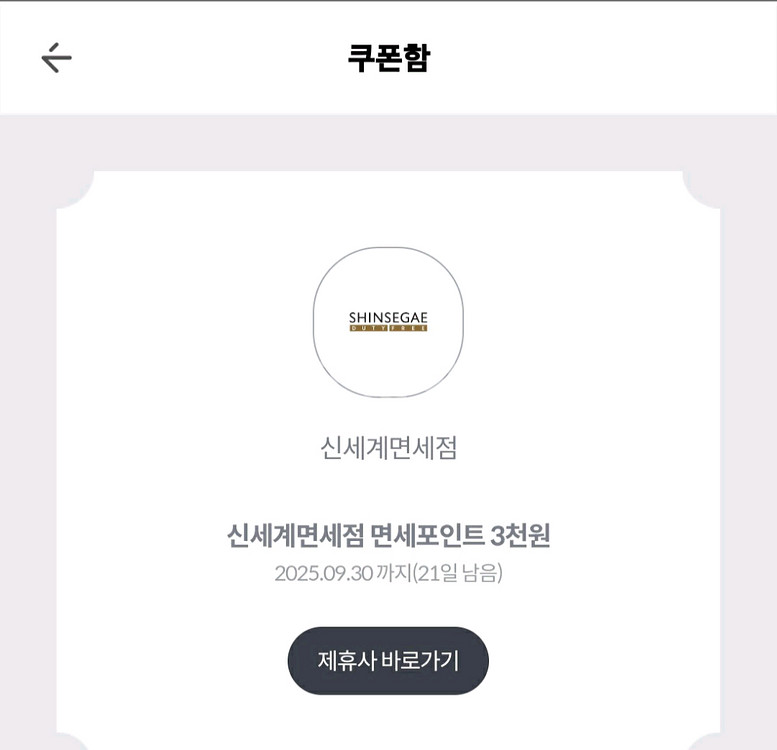Tap the 제휴사 바로가기 button

click(388, 661)
